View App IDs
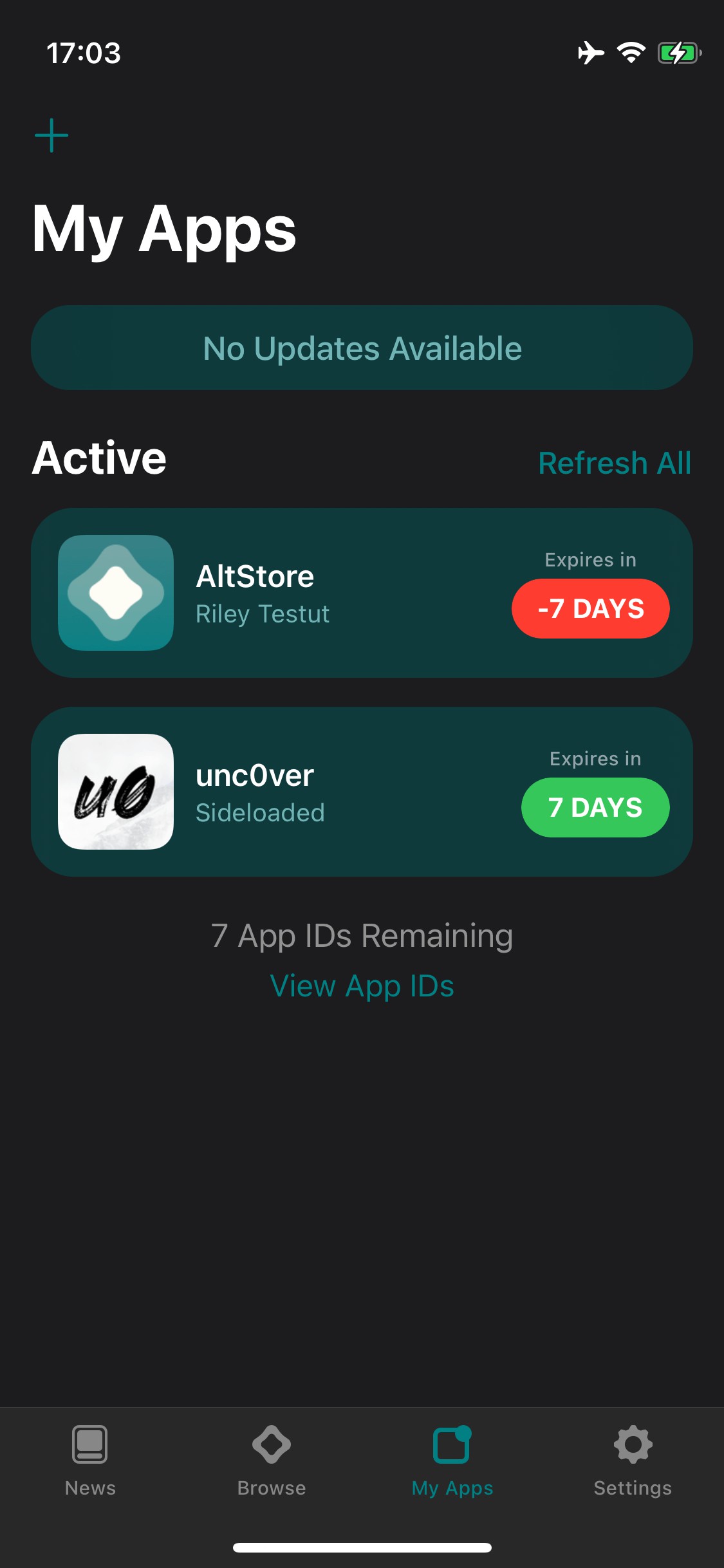724x1568 pixels. click(362, 986)
